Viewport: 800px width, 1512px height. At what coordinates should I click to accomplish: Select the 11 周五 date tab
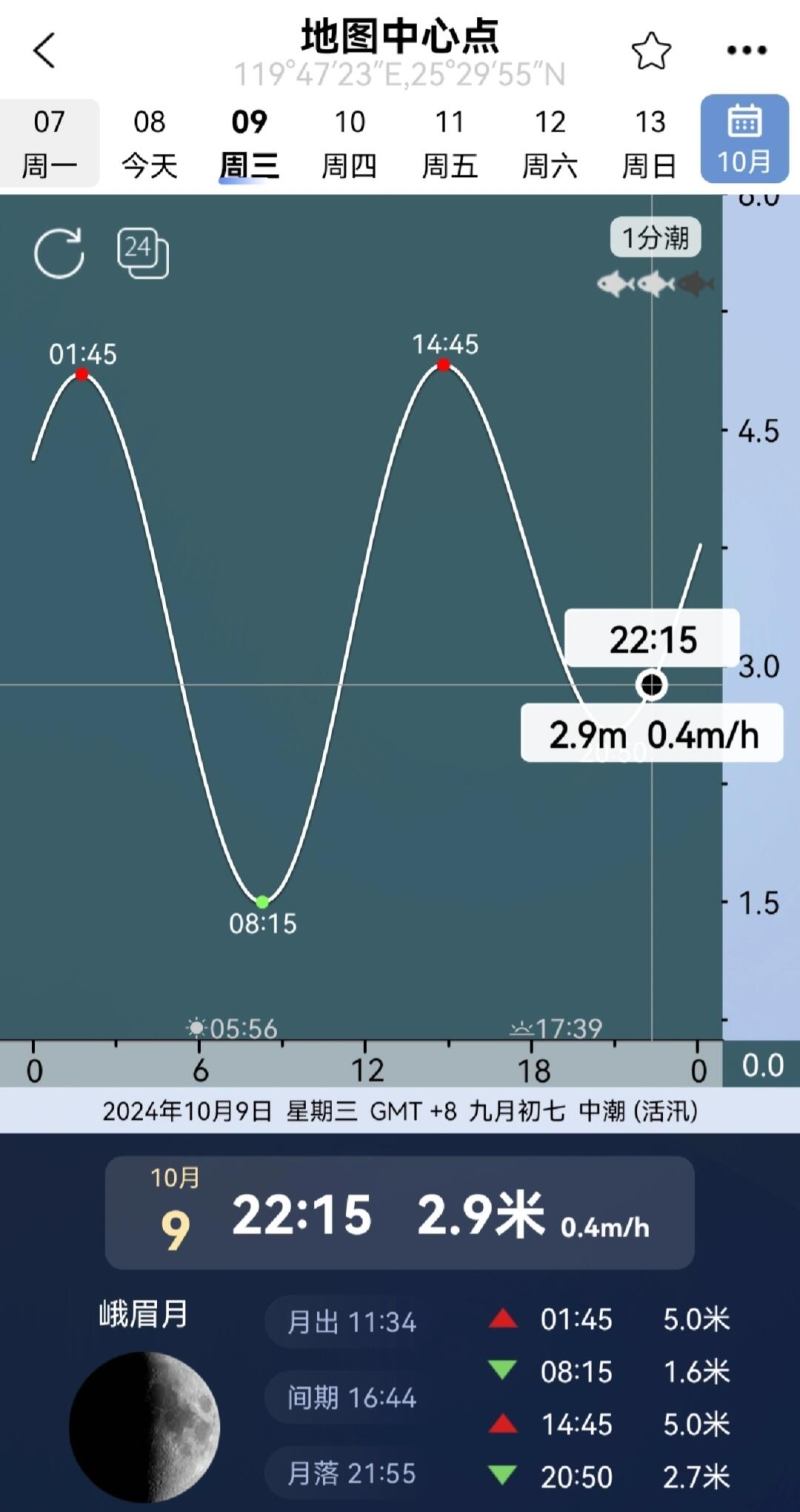pos(449,143)
